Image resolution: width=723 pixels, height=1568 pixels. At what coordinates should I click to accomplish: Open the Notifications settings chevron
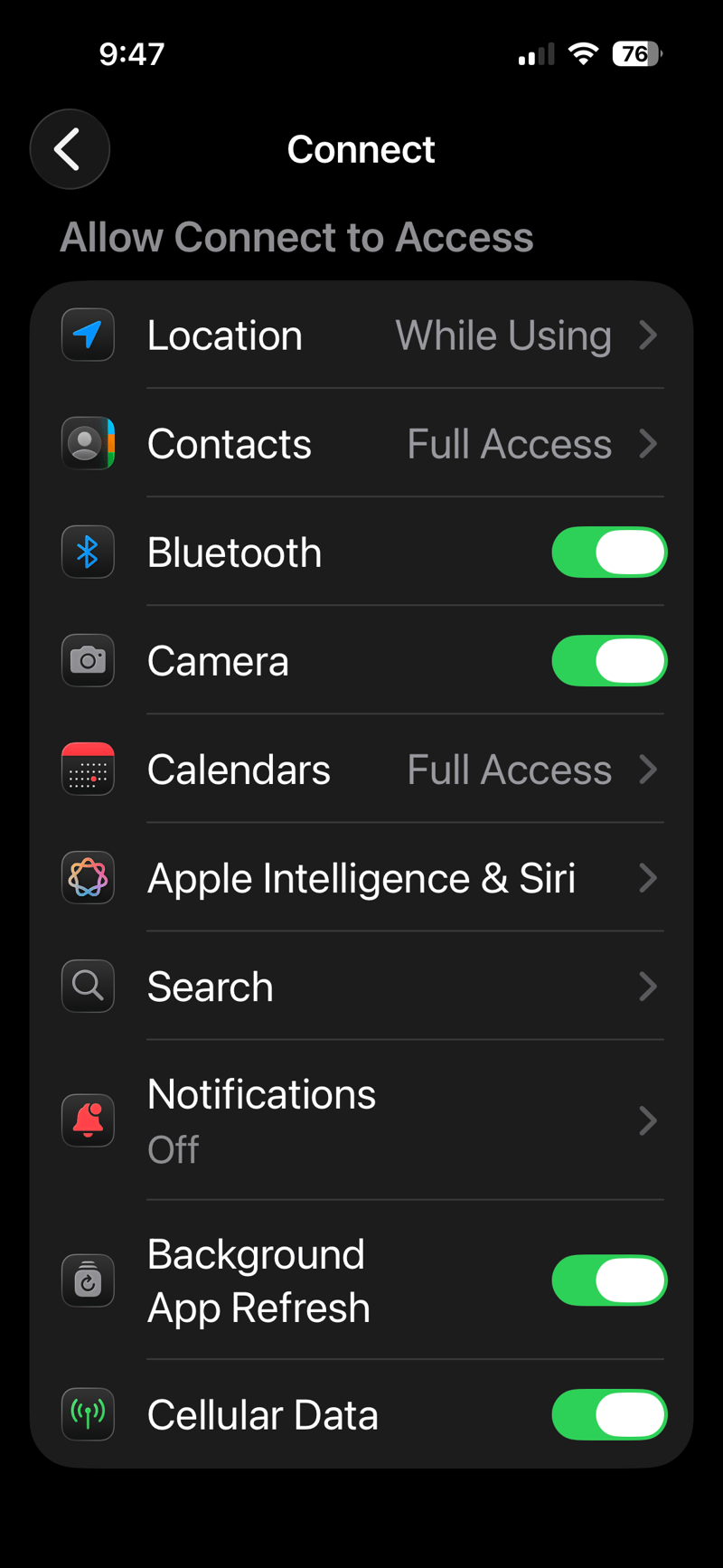point(649,1120)
